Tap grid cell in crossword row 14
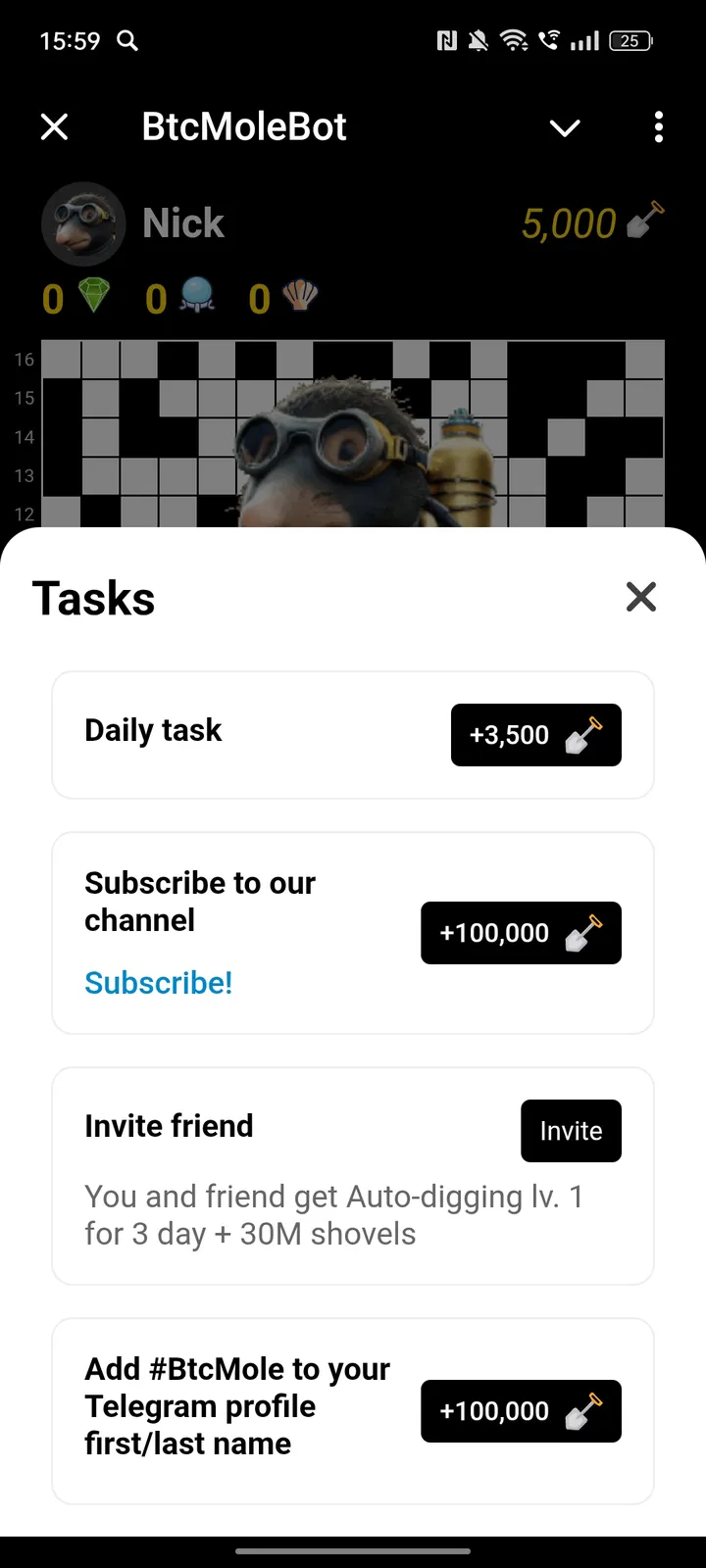The width and height of the screenshot is (706, 1568). coord(98,437)
